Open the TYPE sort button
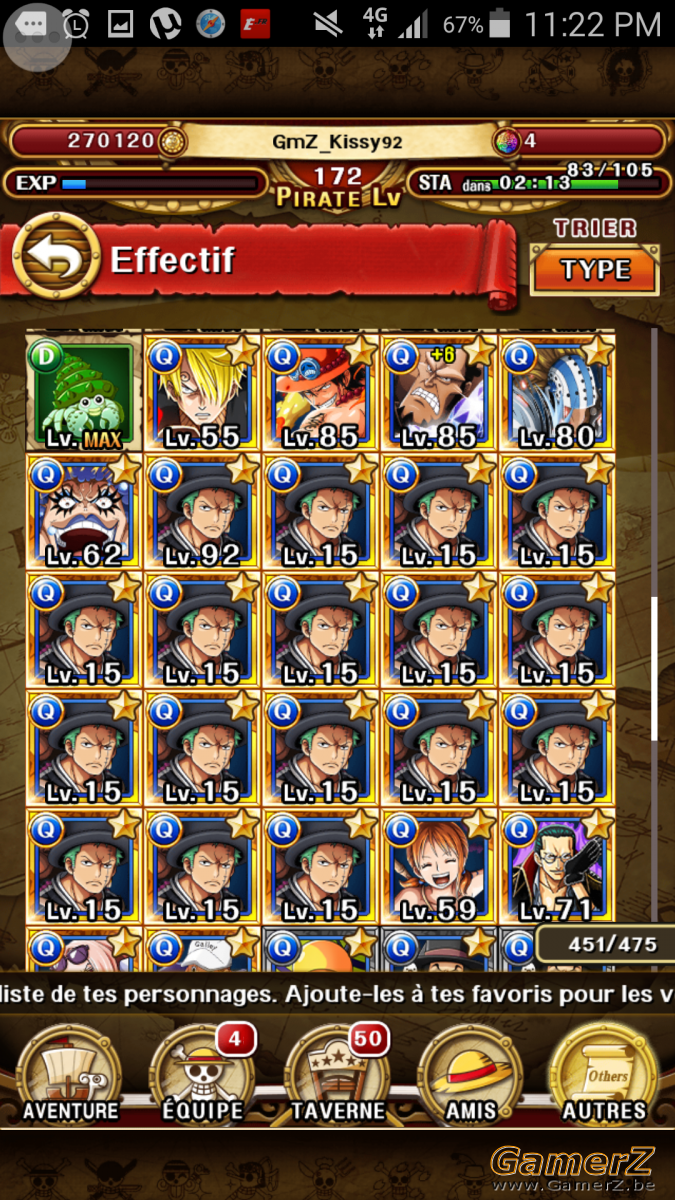Screen dimensions: 675x1200 (x=595, y=270)
